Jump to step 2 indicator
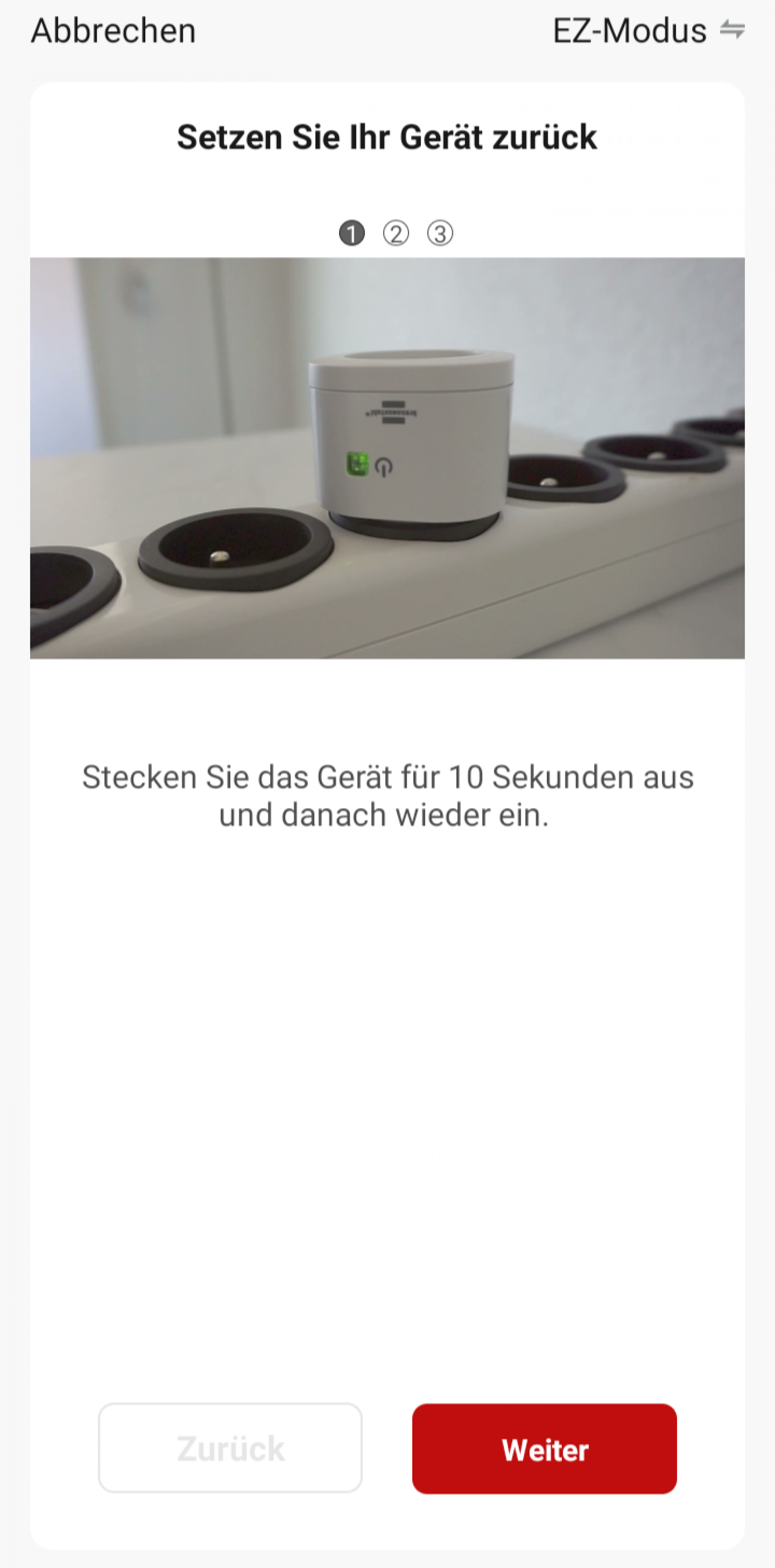Screen dimensions: 775x1568 pos(396,233)
